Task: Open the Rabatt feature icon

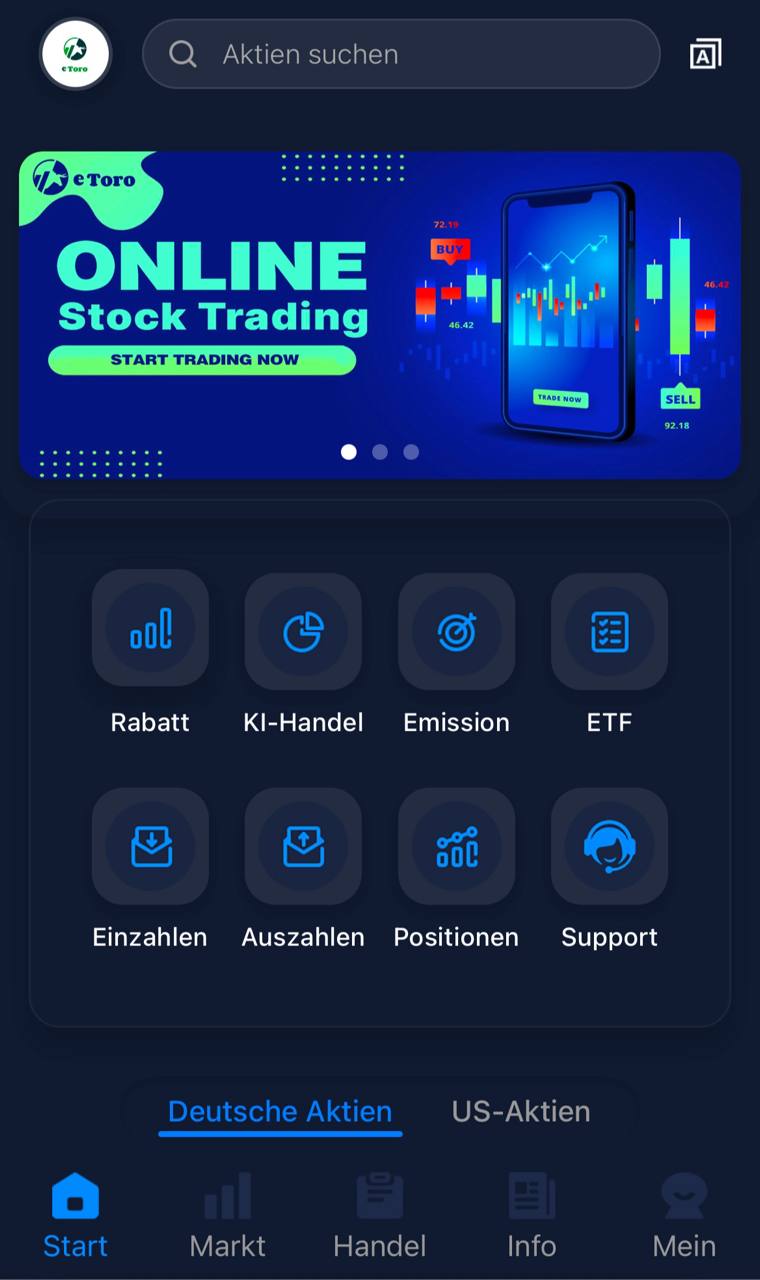Action: pyautogui.click(x=150, y=628)
